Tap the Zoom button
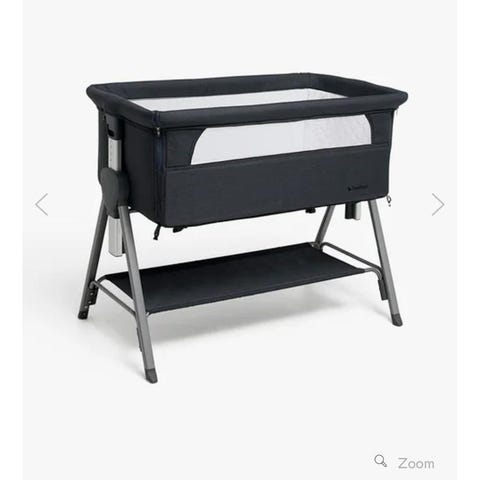 pos(404,463)
